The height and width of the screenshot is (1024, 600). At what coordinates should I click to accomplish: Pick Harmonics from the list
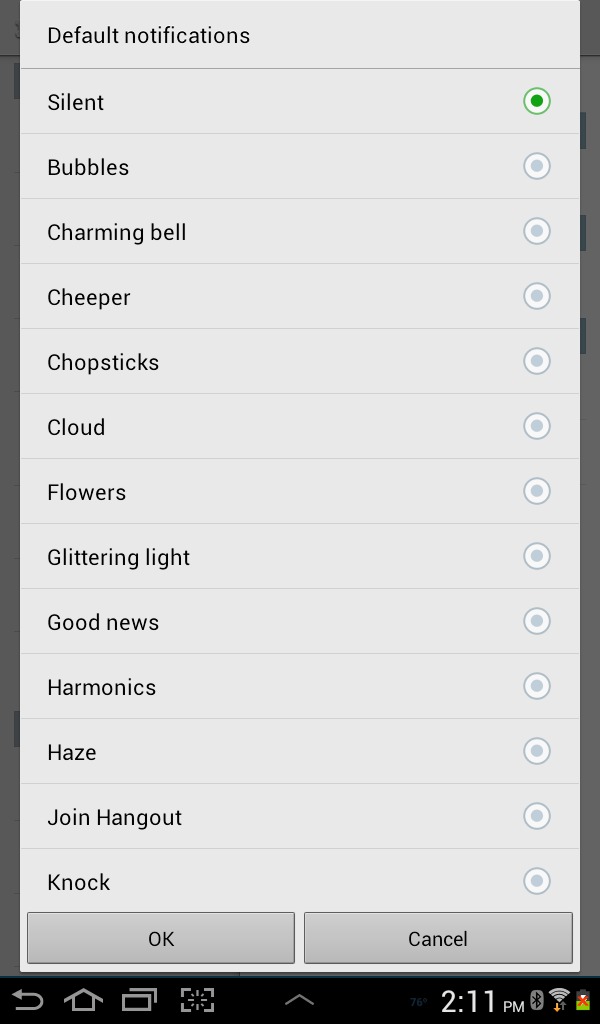(300, 686)
